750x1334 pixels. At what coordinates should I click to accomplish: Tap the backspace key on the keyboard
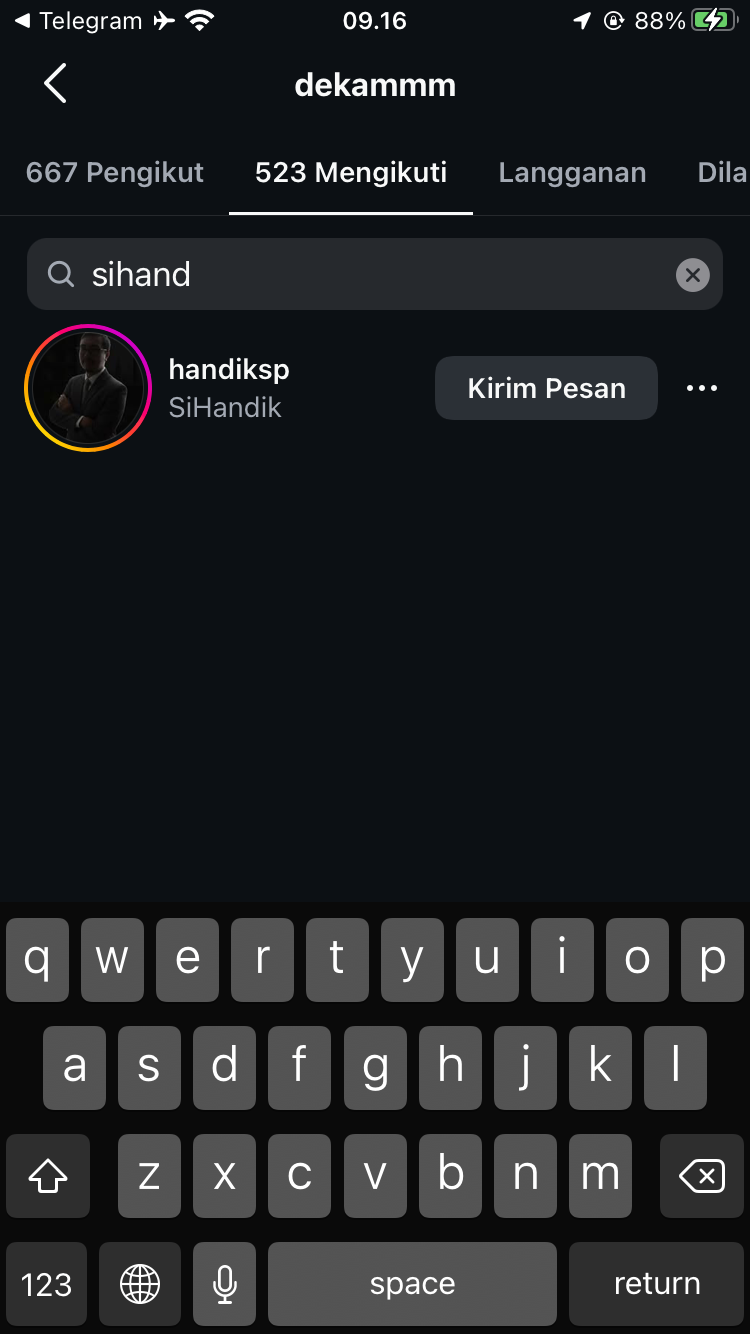pos(702,1176)
